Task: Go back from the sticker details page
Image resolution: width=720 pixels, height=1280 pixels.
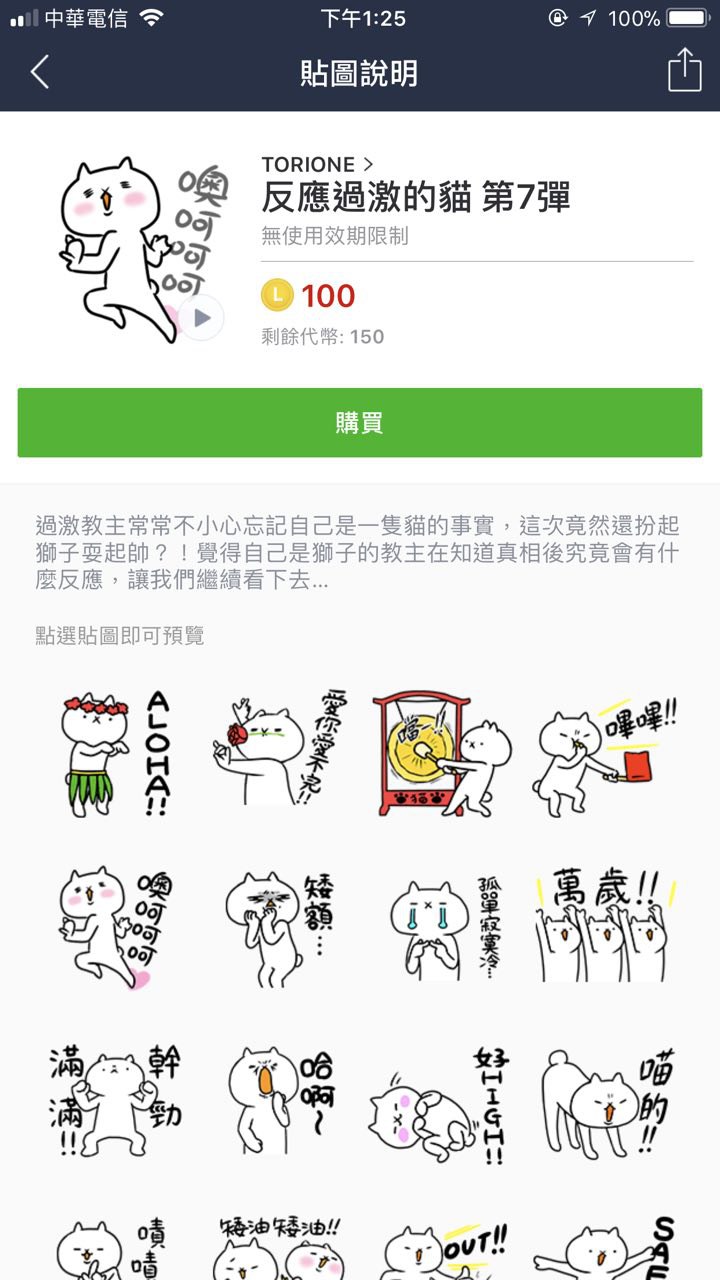Action: coord(40,72)
